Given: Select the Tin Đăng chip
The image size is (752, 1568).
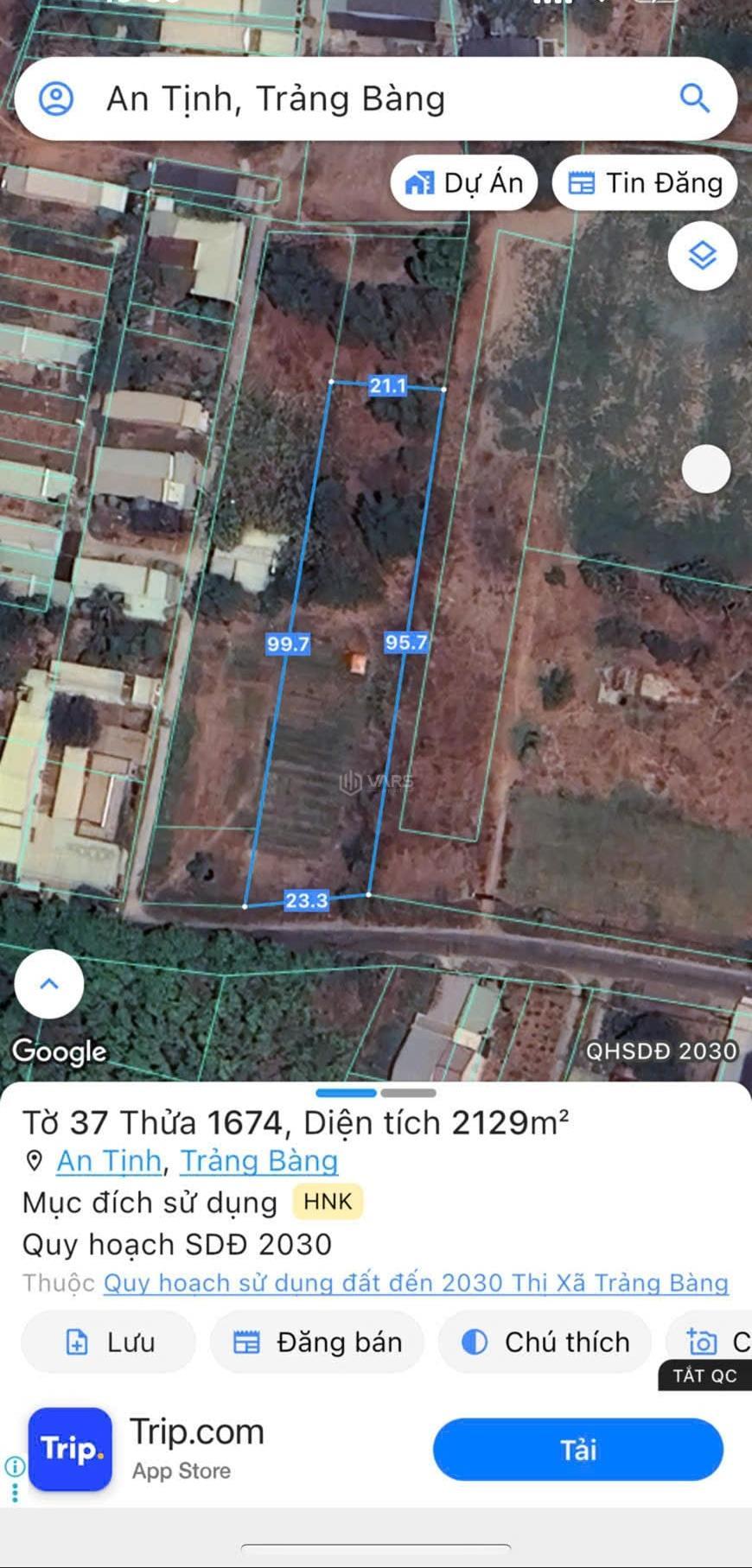Looking at the screenshot, I should click(x=645, y=182).
